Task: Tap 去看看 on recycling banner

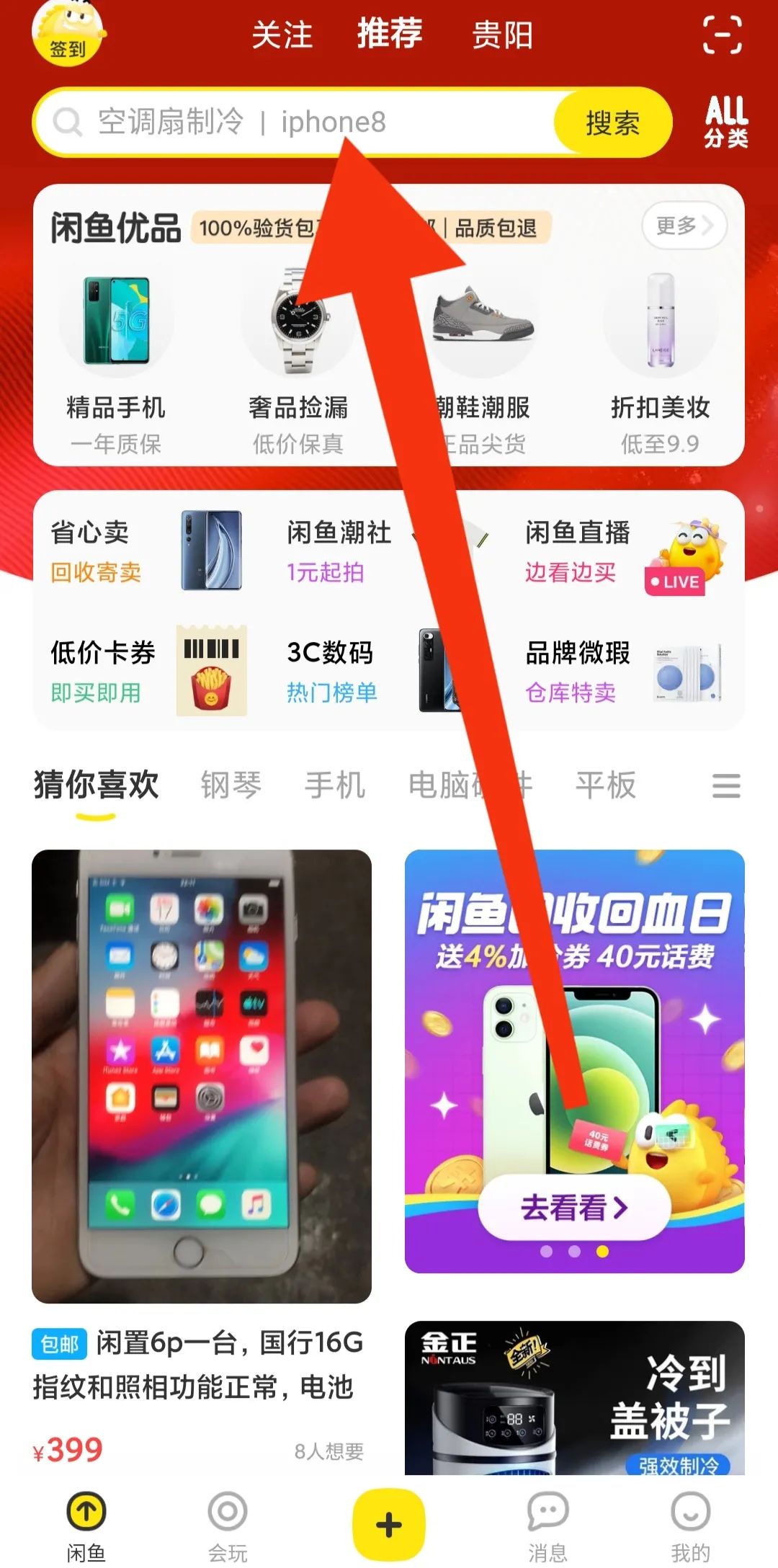Action: coord(574,1207)
